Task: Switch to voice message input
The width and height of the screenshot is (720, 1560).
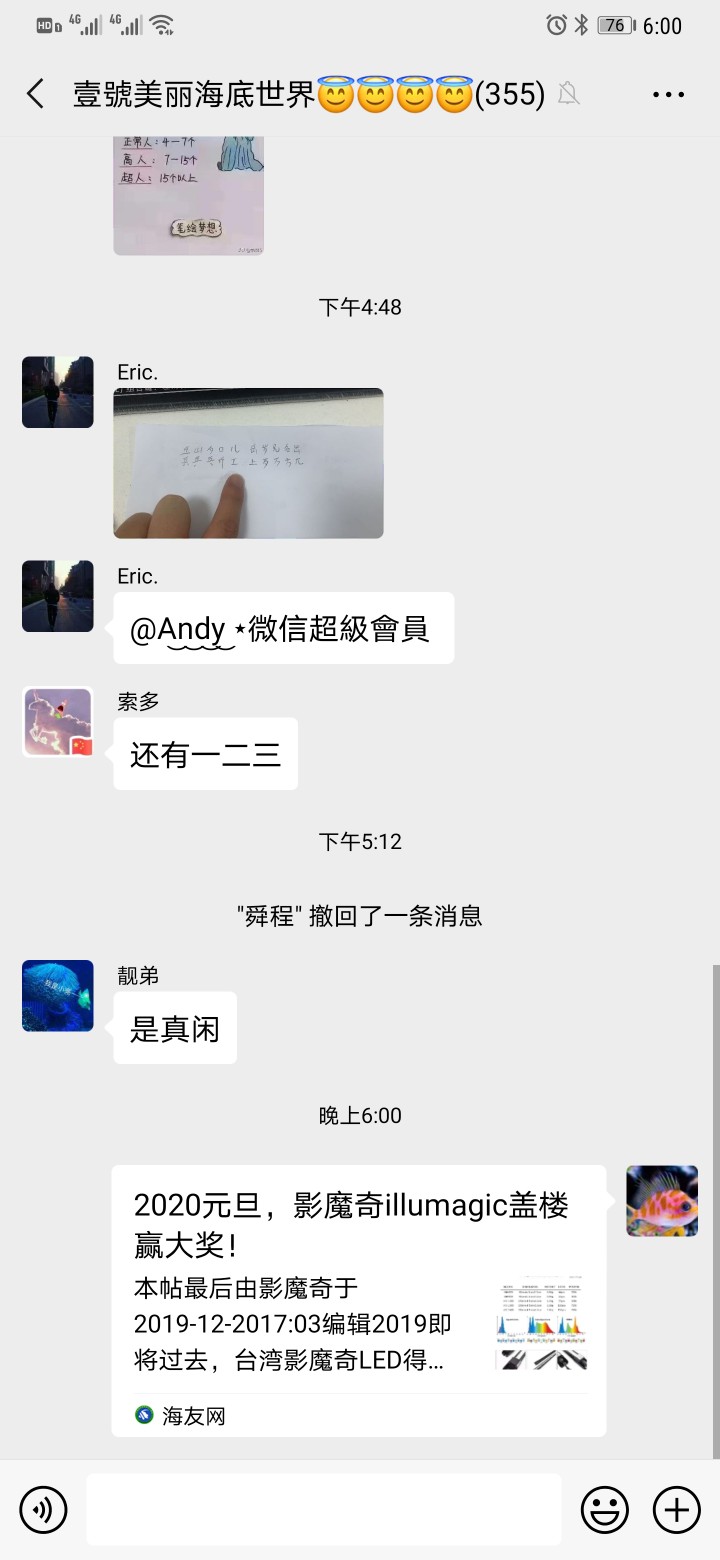Action: (43, 1509)
